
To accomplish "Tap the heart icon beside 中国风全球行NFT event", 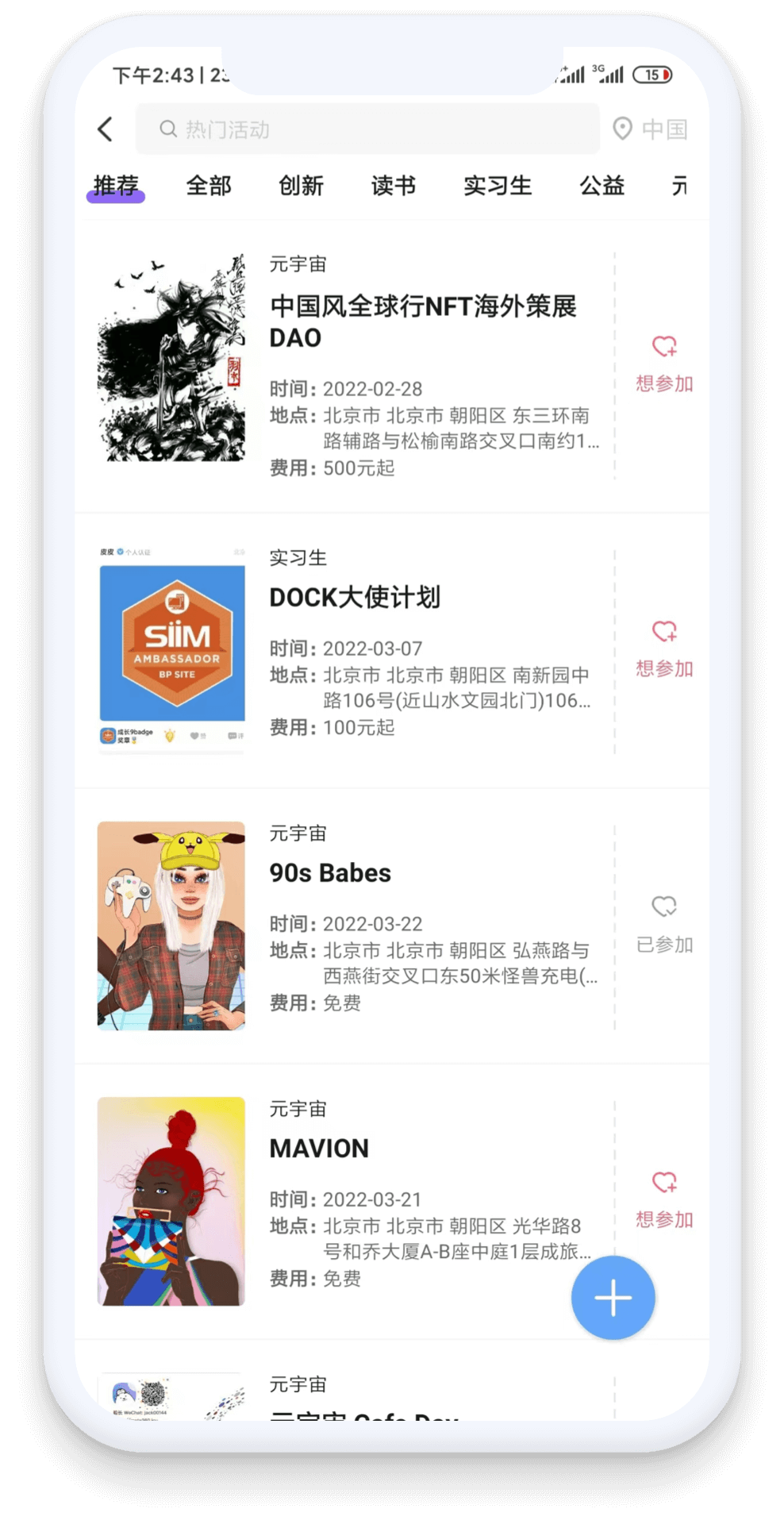I will click(663, 348).
